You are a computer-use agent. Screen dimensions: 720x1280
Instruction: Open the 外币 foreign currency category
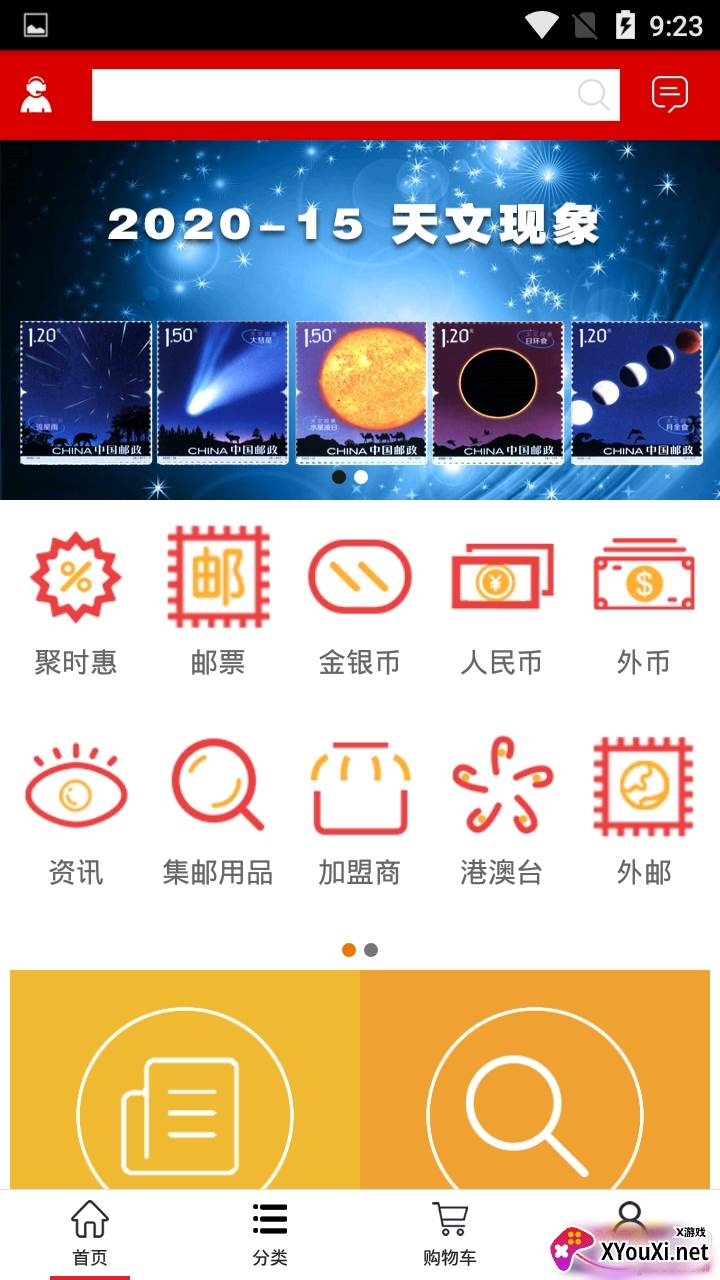pos(644,602)
